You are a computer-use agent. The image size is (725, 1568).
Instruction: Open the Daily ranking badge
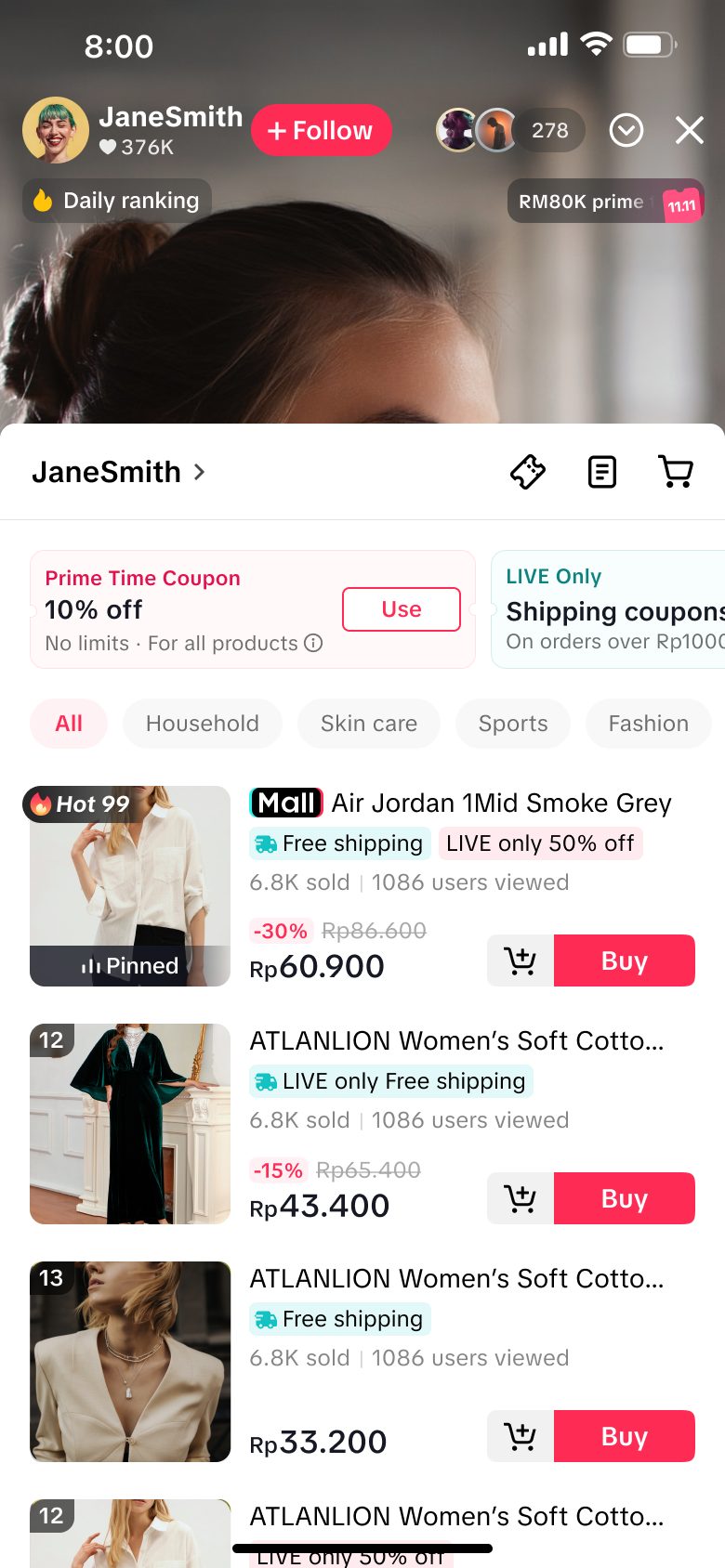(117, 201)
